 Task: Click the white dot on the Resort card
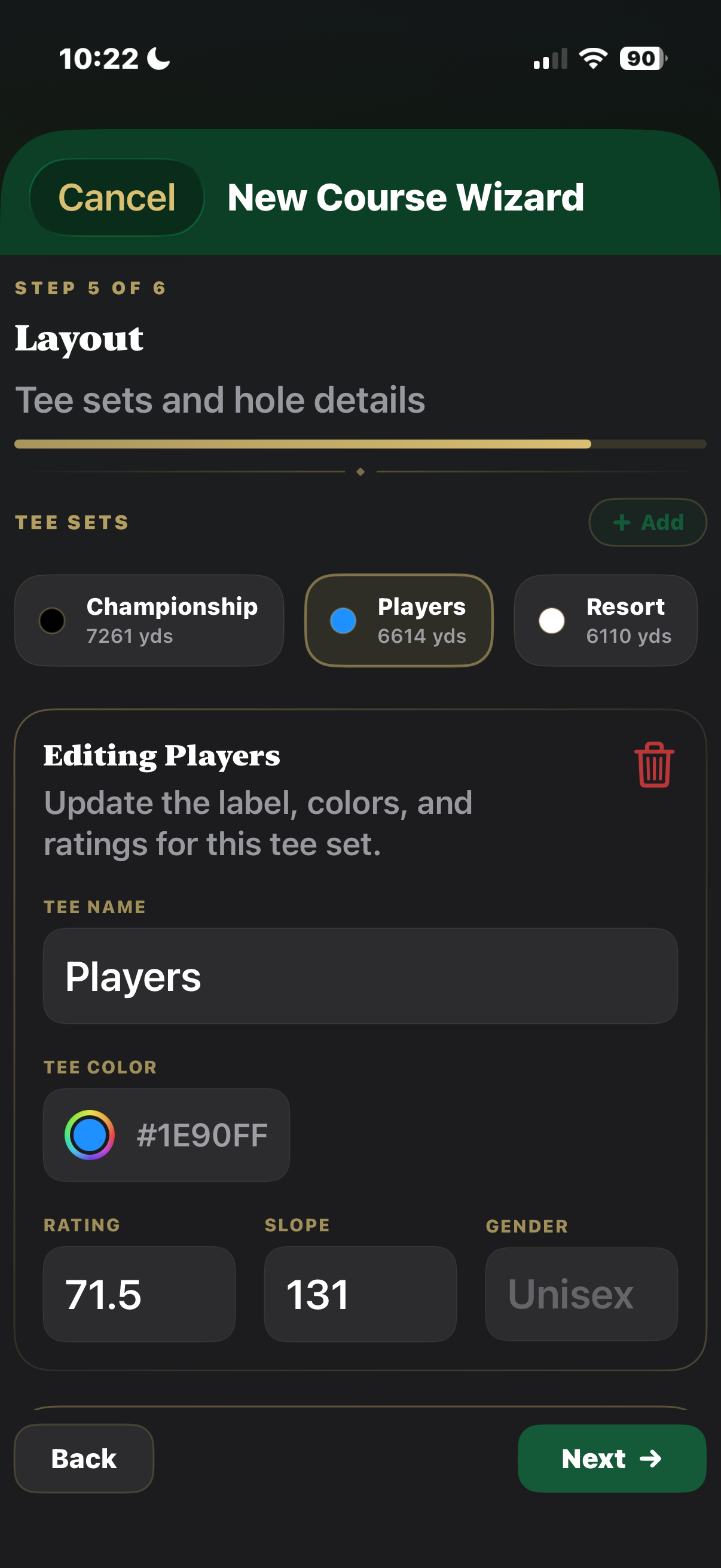(x=551, y=620)
